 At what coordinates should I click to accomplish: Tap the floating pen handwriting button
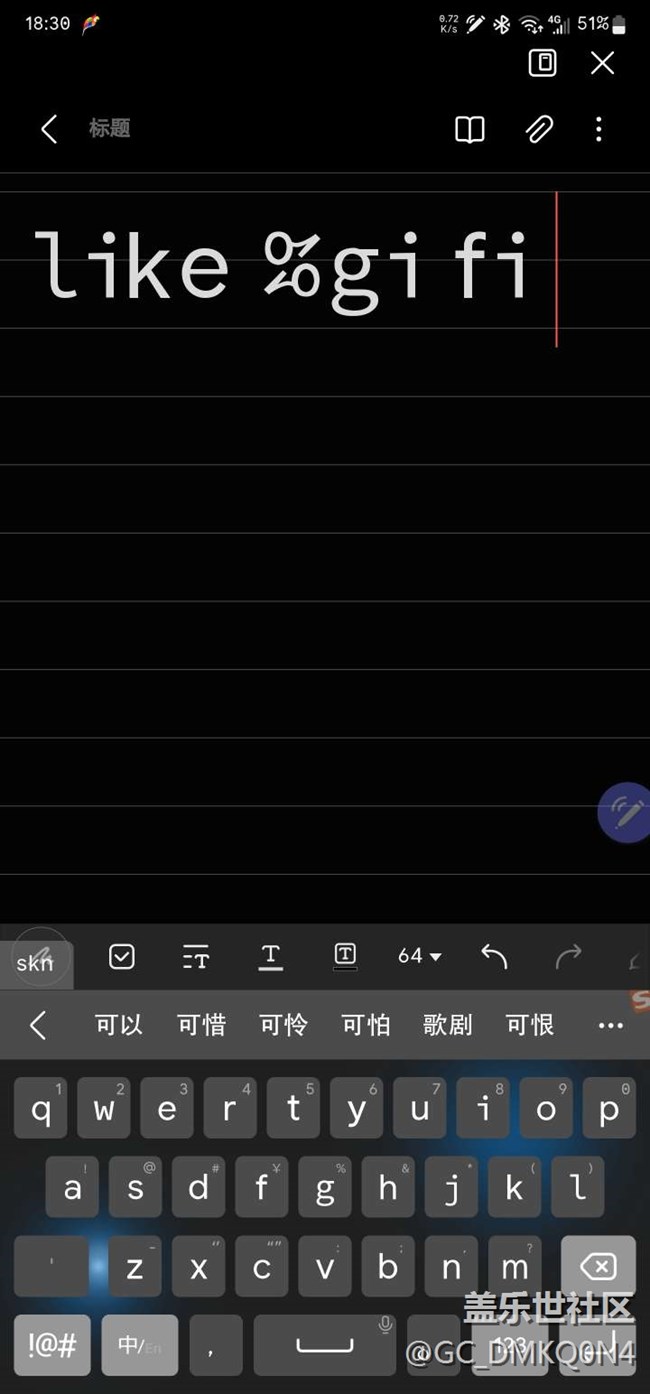coord(627,812)
